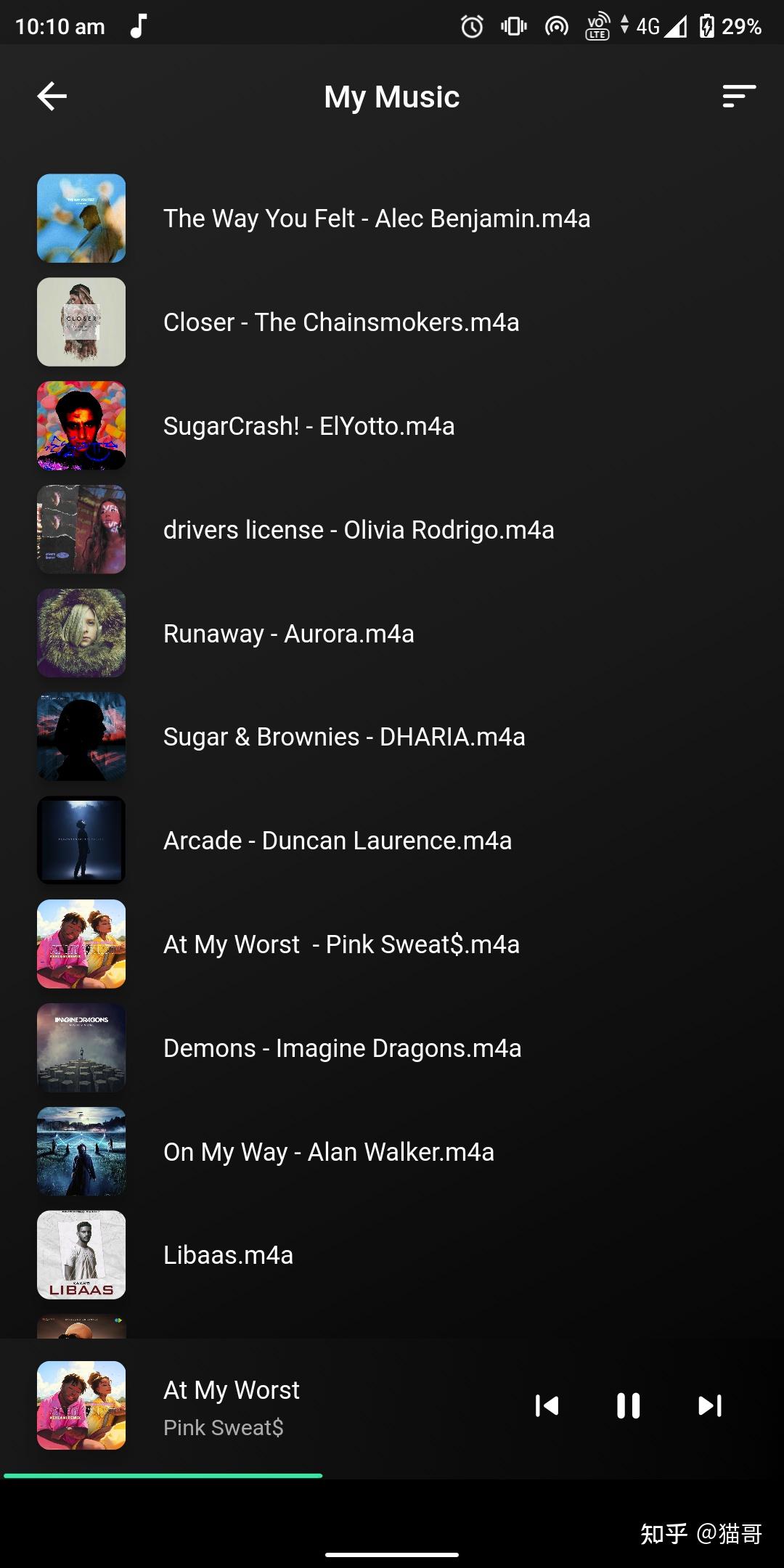Open the now playing At My Worst bar
Viewport: 784px width, 1568px height.
(290, 1406)
